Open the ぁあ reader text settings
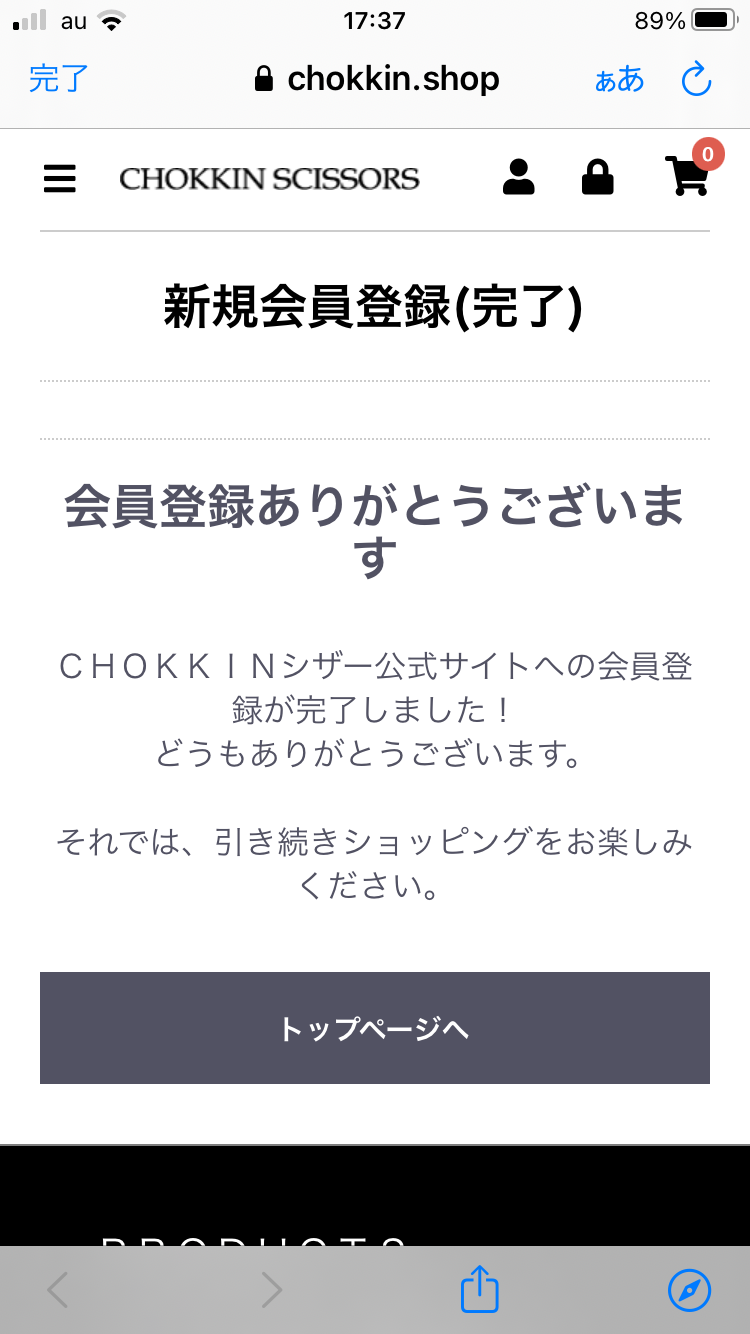 click(x=620, y=79)
